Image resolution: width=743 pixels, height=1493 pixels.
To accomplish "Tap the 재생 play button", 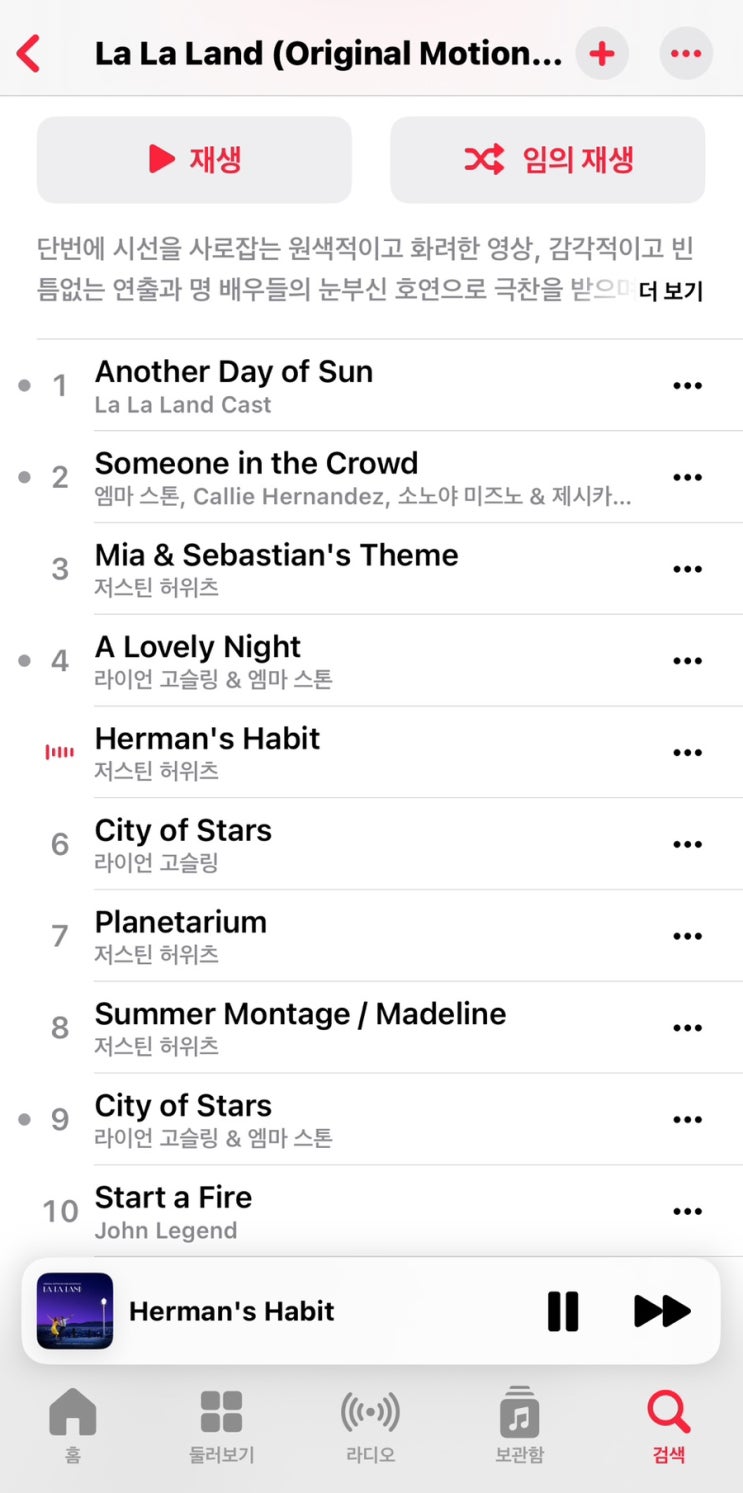I will 194,159.
